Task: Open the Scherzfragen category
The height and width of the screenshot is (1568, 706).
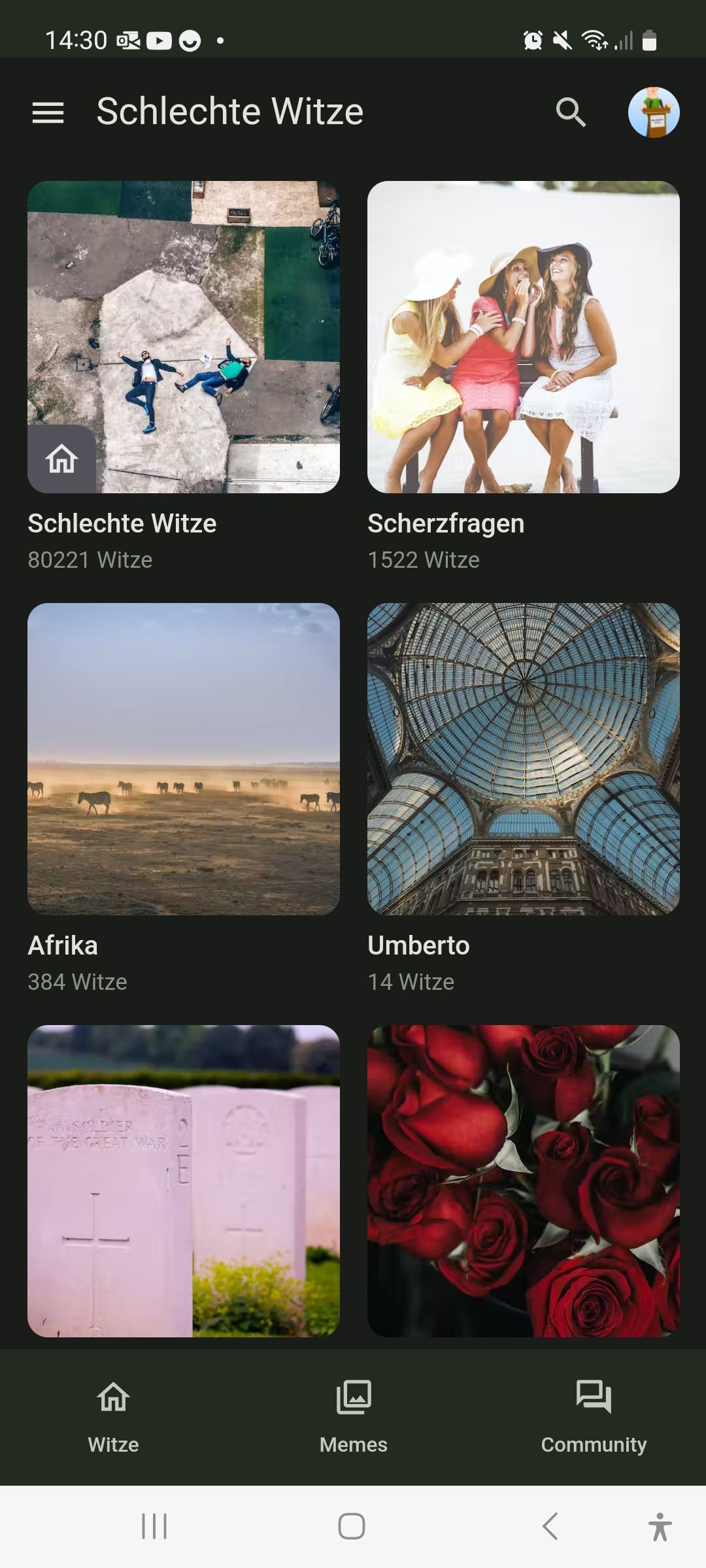Action: (524, 337)
